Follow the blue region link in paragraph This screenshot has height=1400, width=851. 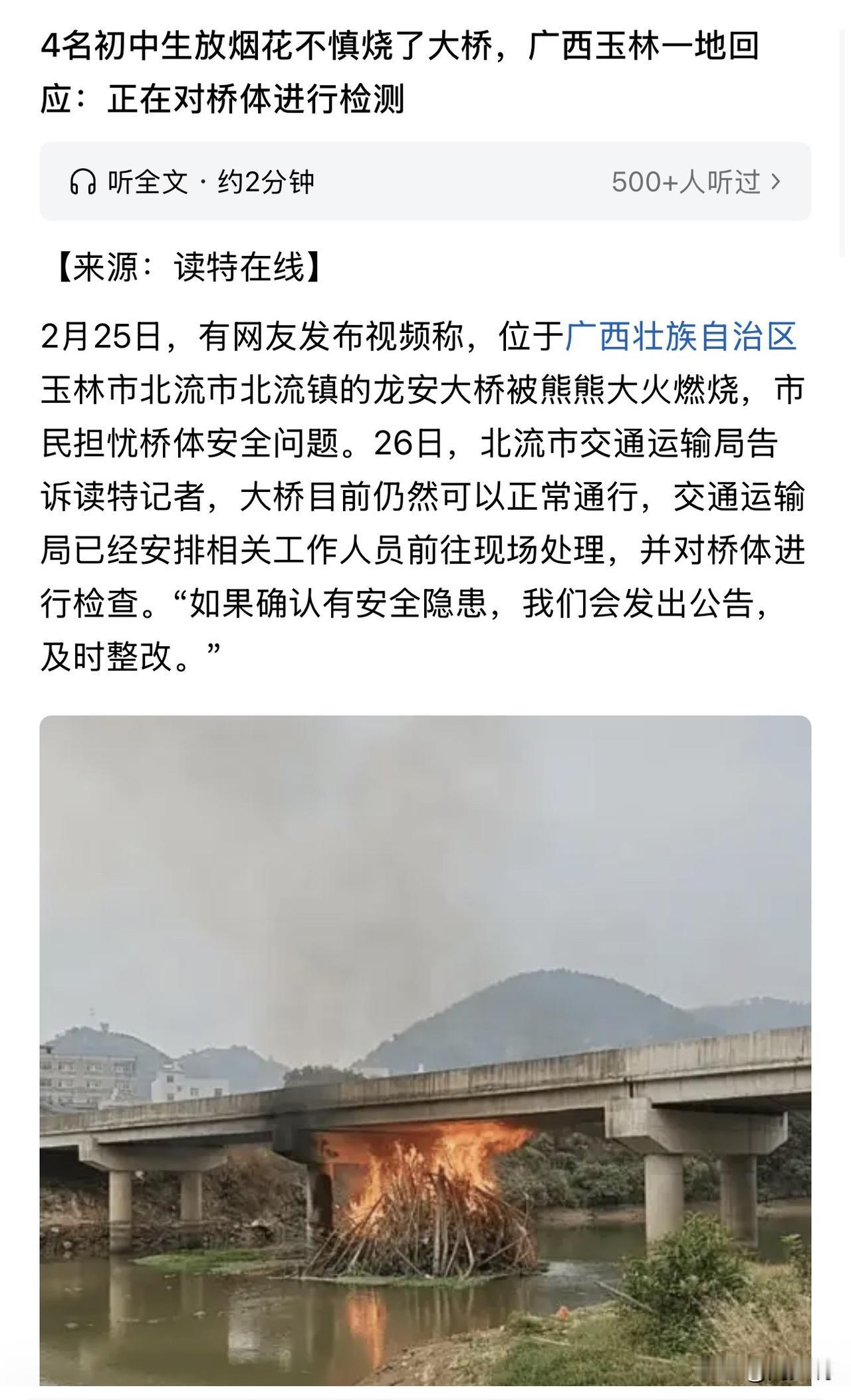(681, 339)
